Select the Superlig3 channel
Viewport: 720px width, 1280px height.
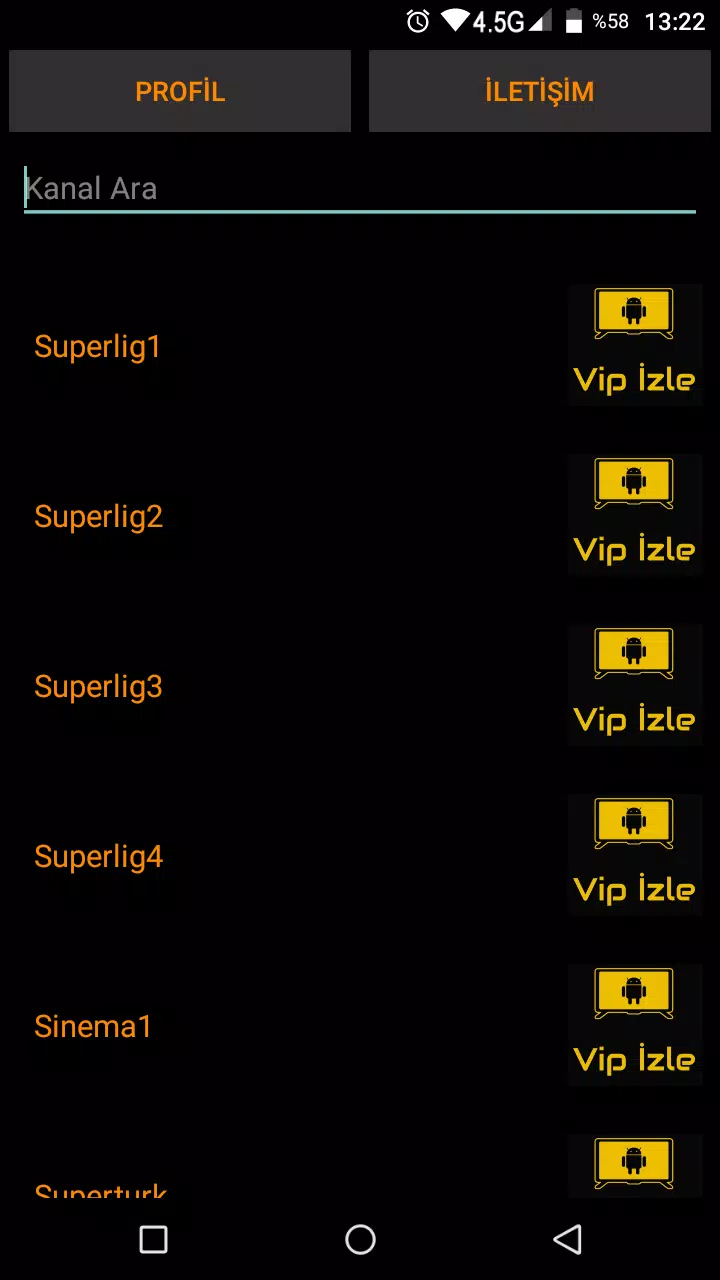(x=98, y=687)
